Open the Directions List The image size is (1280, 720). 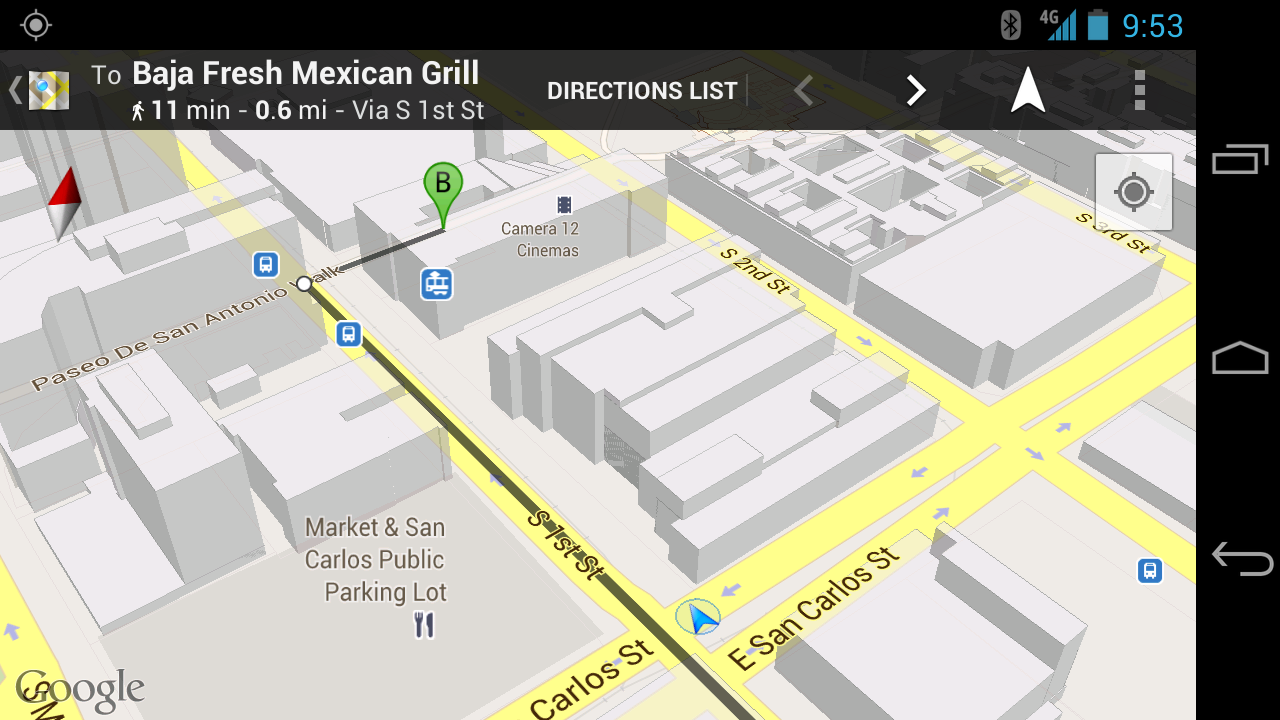click(x=642, y=91)
